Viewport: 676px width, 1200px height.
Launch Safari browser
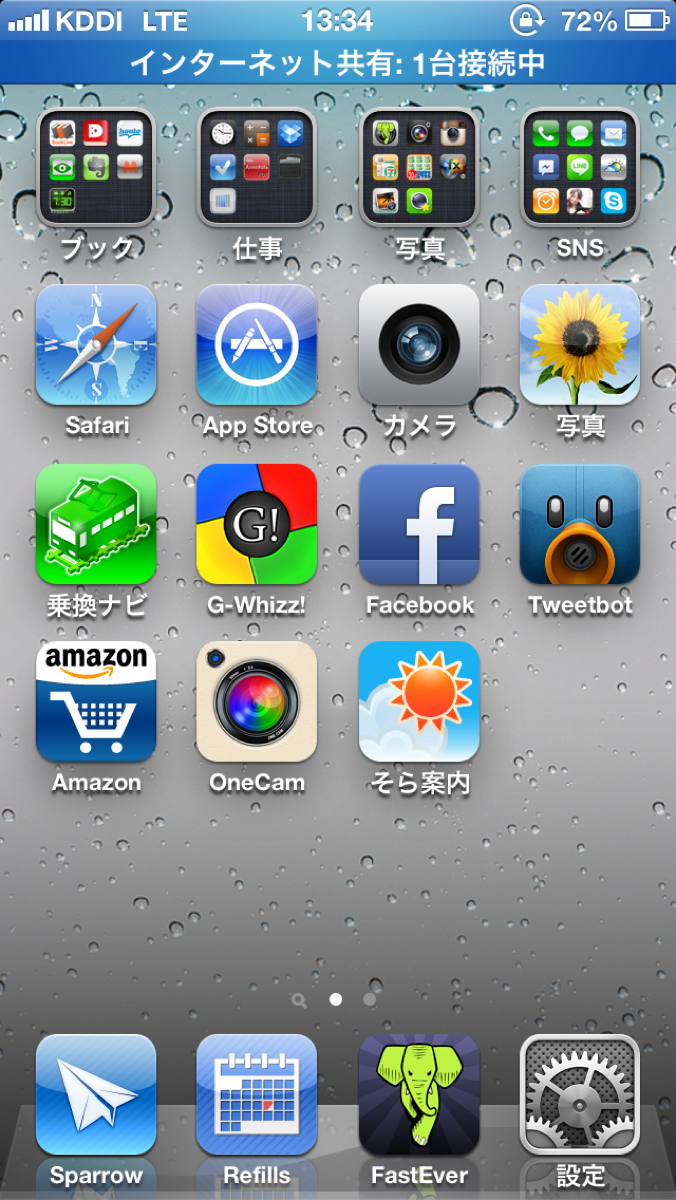pyautogui.click(x=96, y=345)
